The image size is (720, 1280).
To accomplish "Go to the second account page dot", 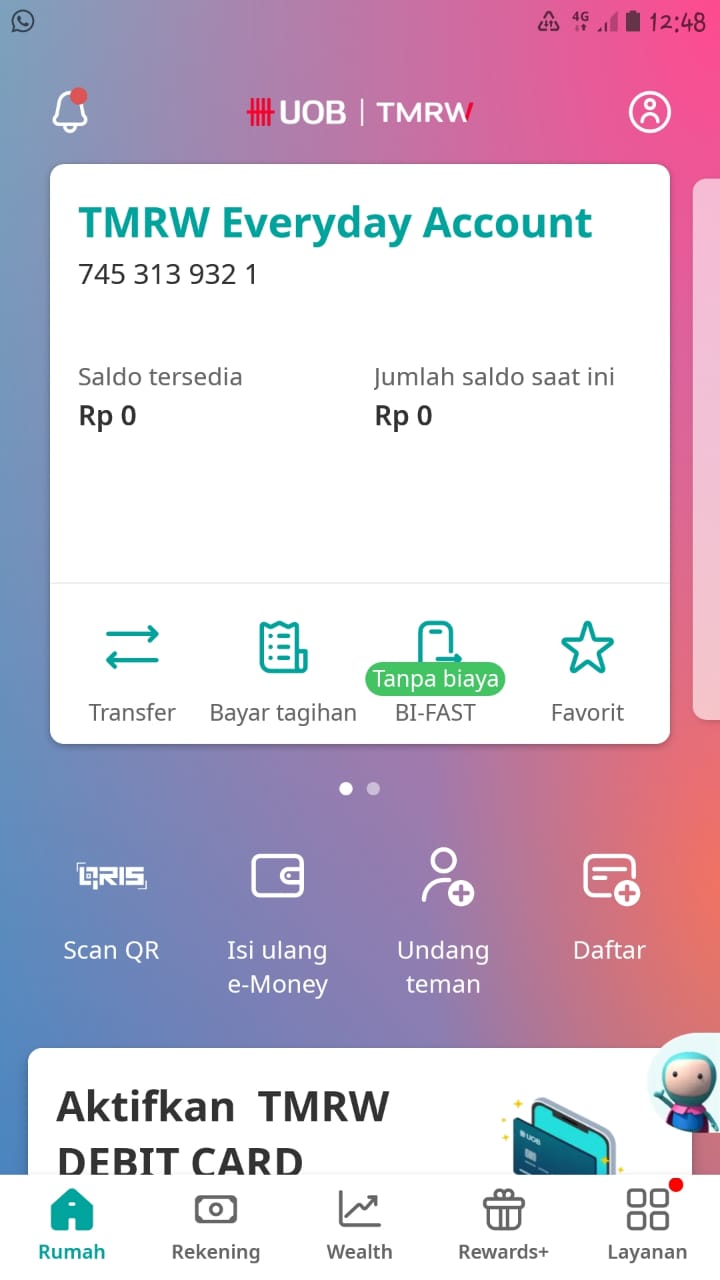I will point(373,788).
